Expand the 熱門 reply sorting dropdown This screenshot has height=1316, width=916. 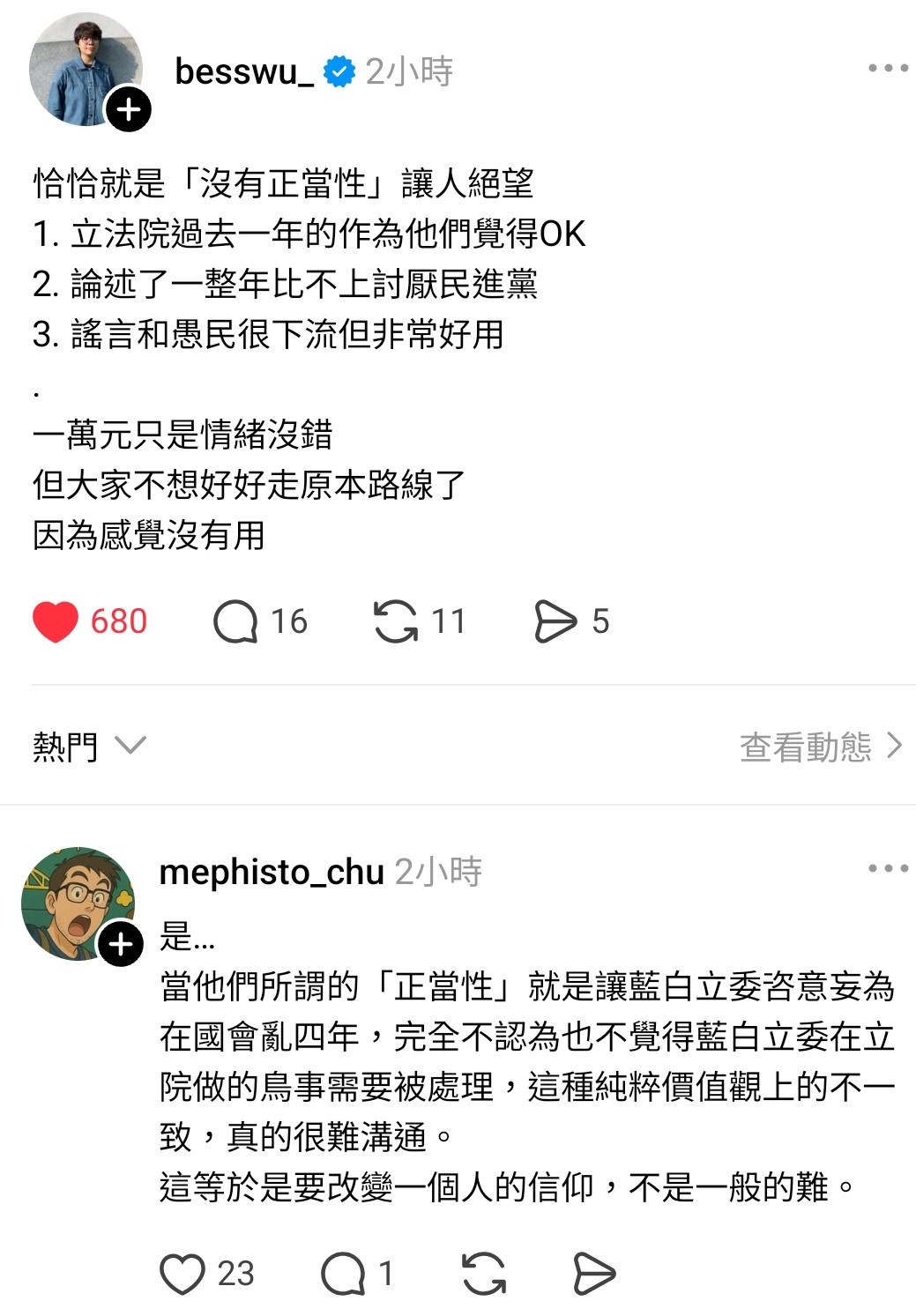point(88,747)
